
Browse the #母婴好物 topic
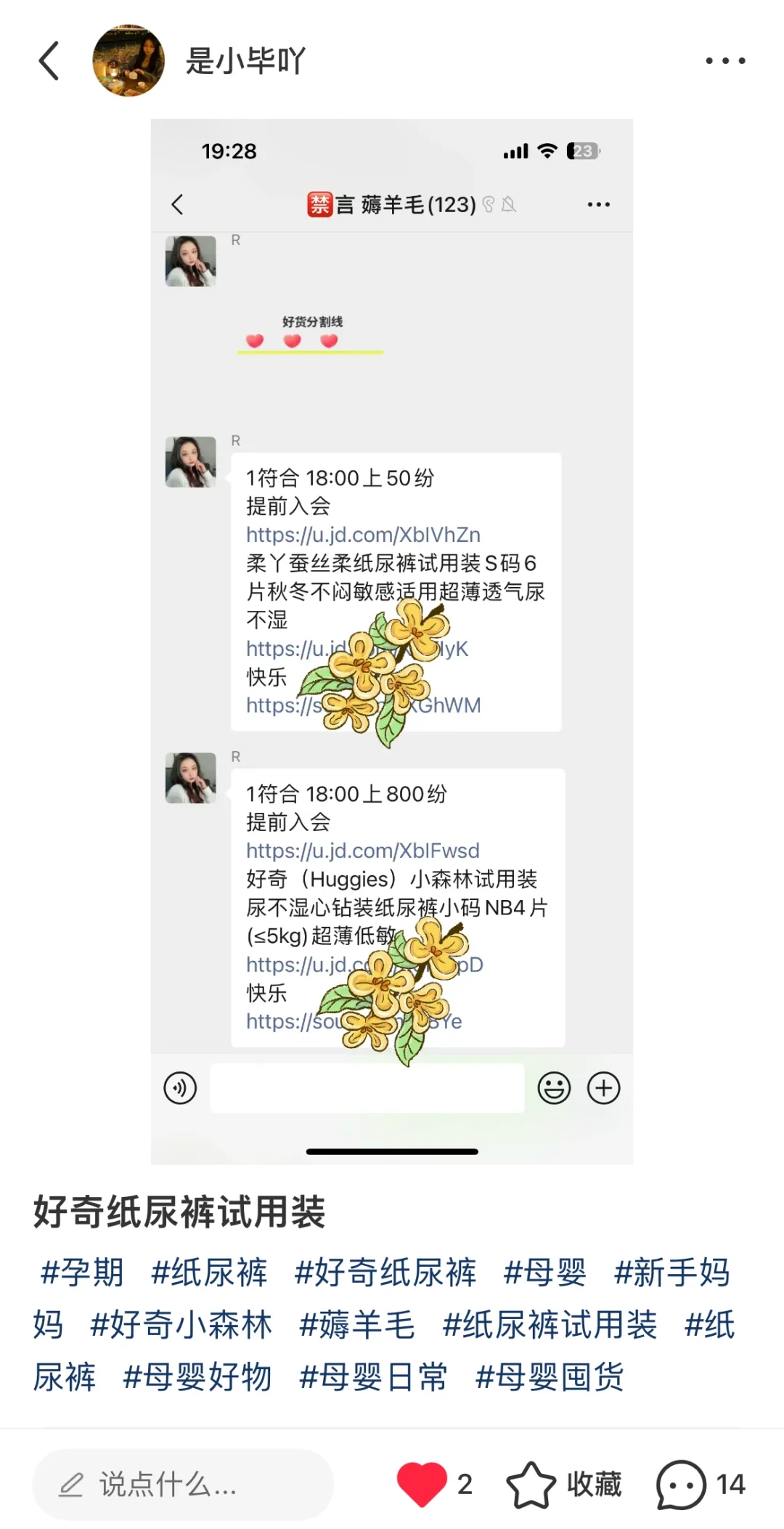197,1377
